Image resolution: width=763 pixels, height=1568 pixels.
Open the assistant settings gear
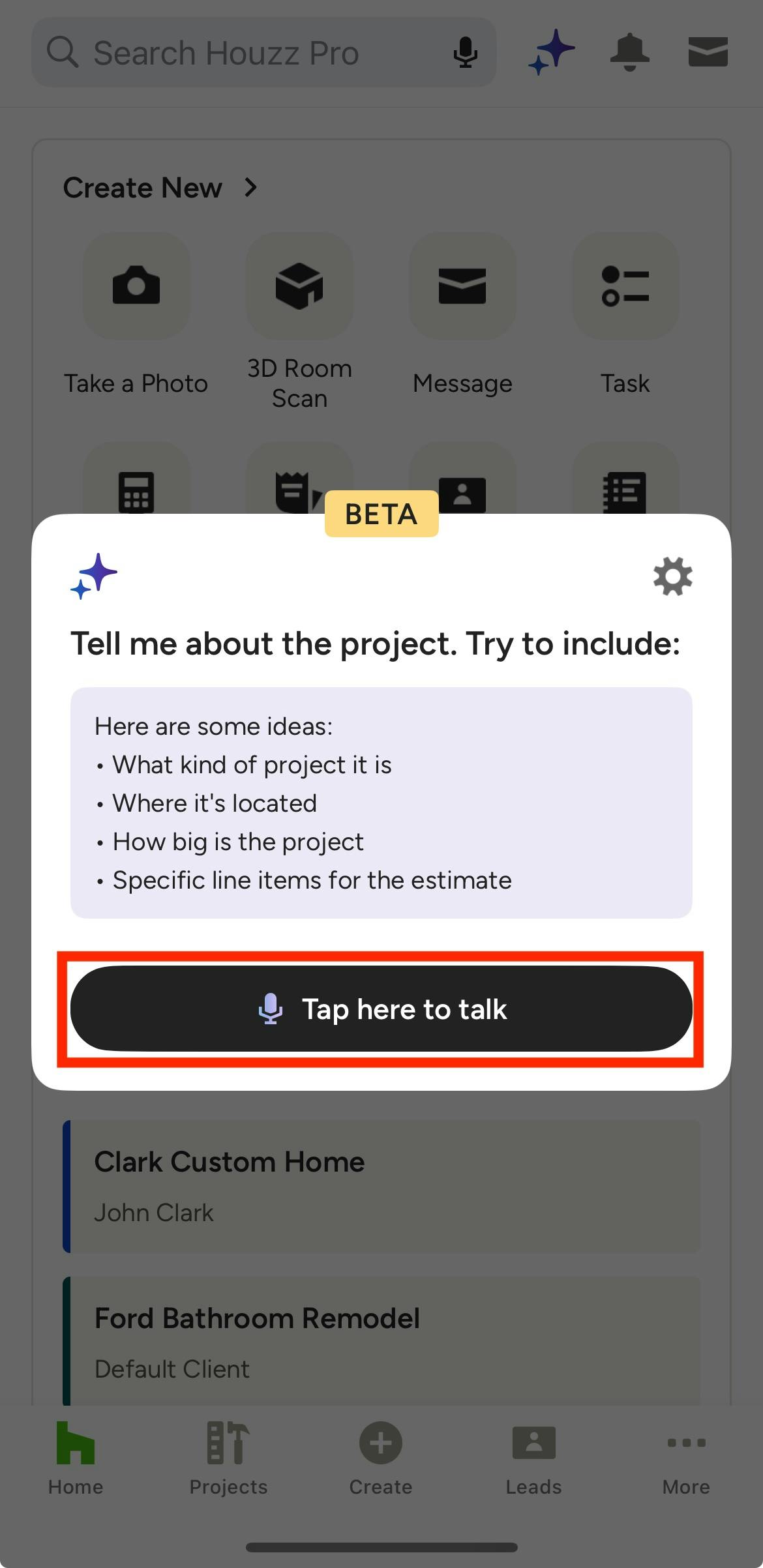[x=672, y=576]
